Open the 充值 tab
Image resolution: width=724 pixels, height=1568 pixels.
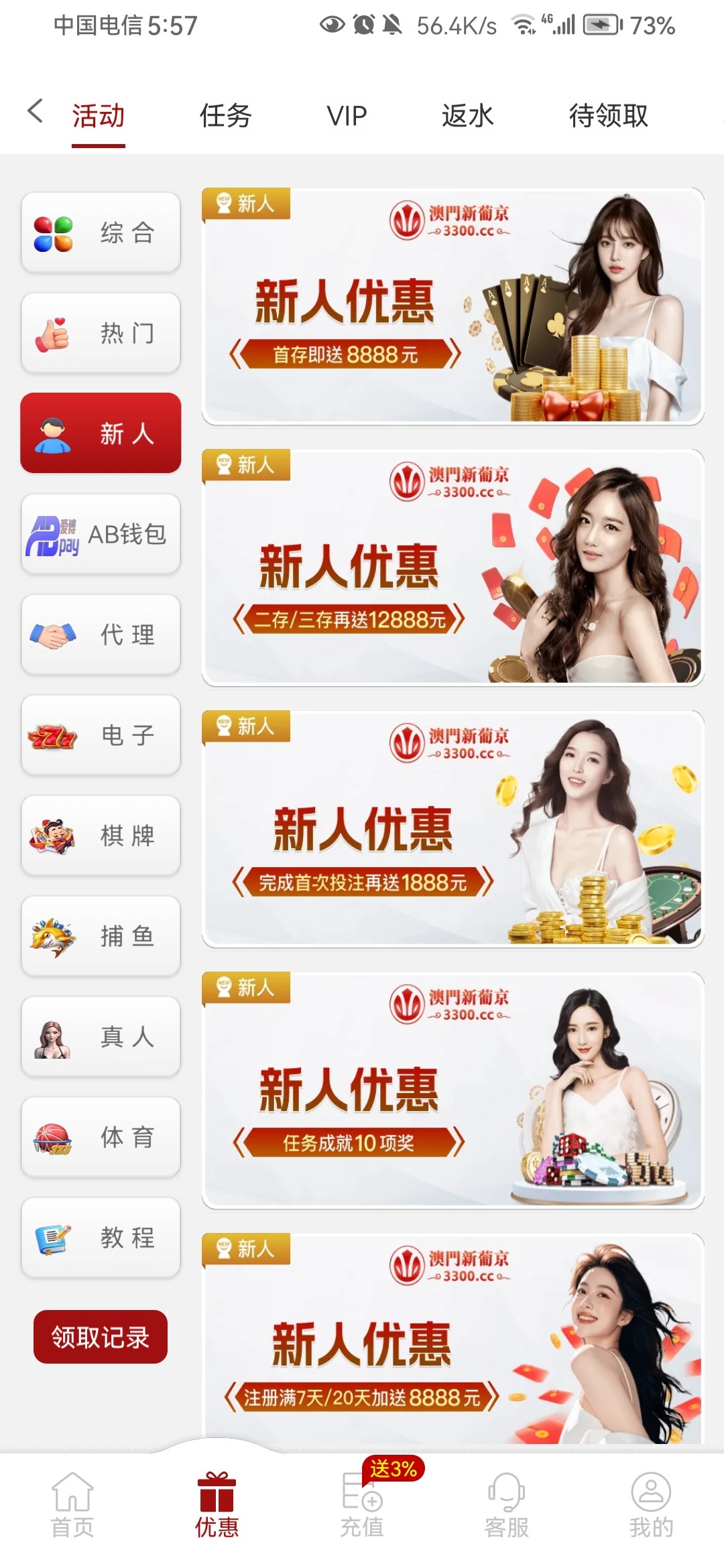tap(362, 1504)
